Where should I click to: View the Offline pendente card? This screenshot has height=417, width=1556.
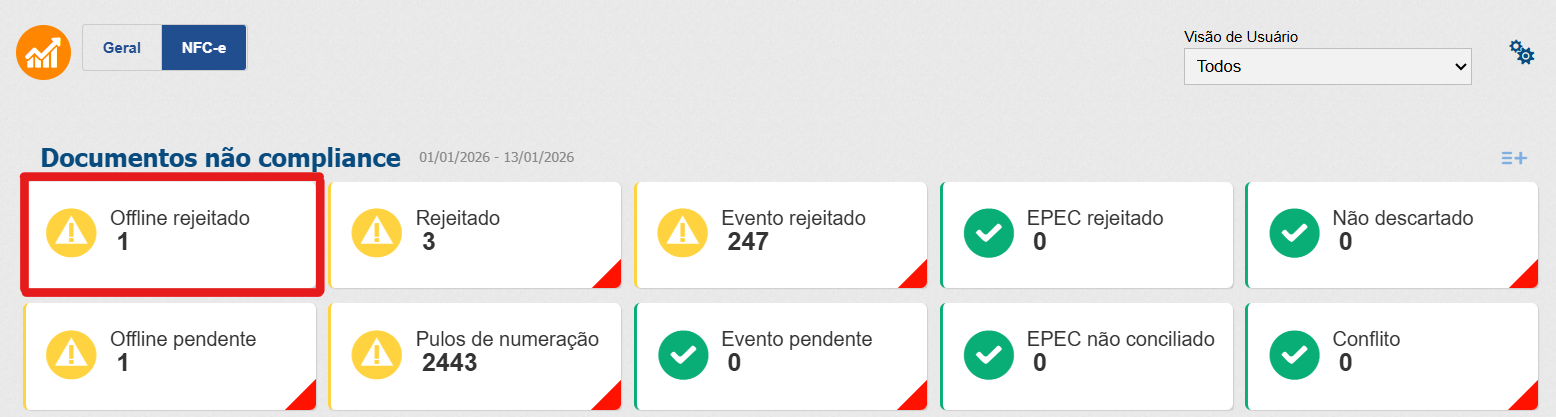pyautogui.click(x=170, y=355)
